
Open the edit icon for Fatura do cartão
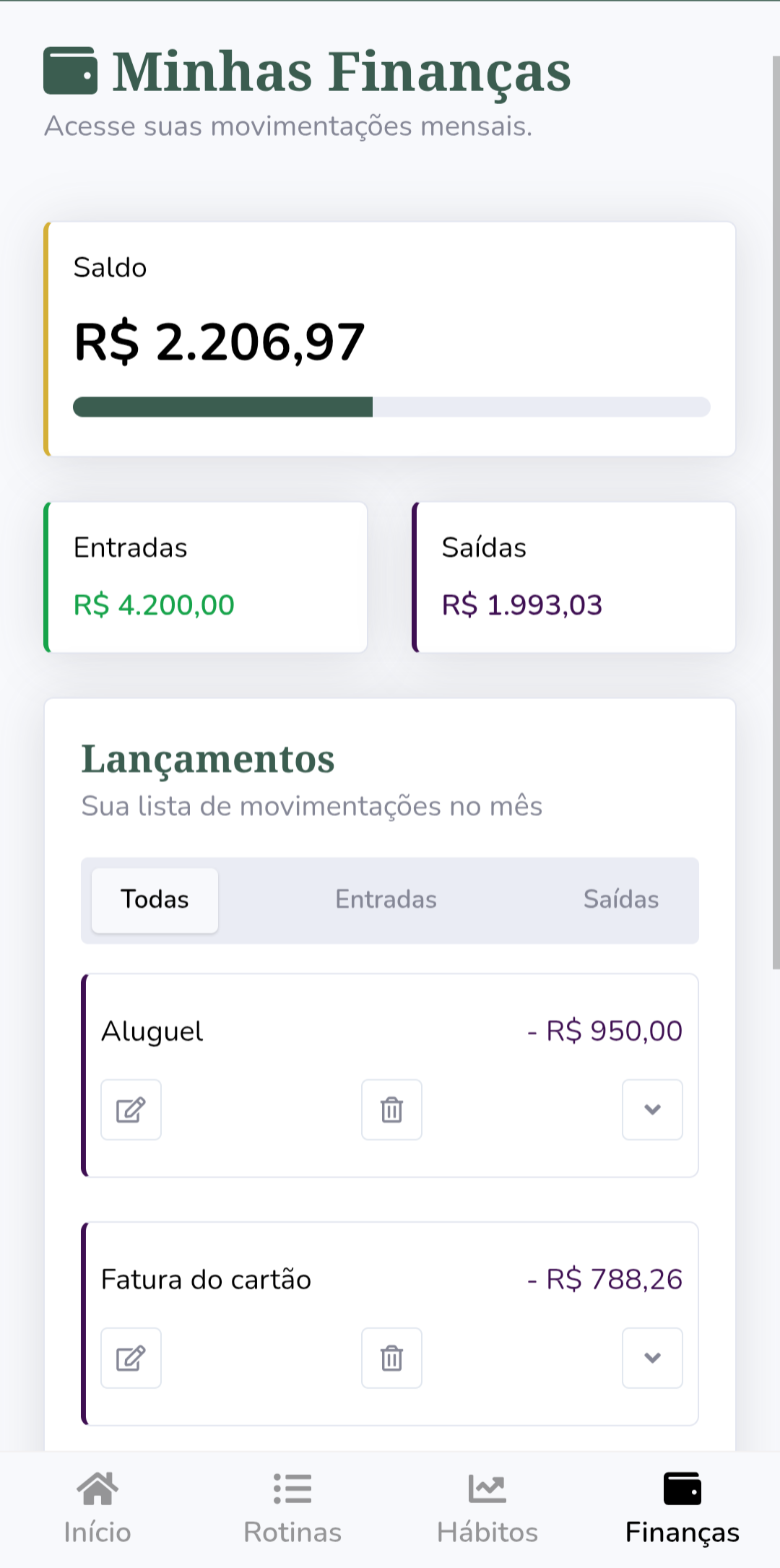(130, 1358)
